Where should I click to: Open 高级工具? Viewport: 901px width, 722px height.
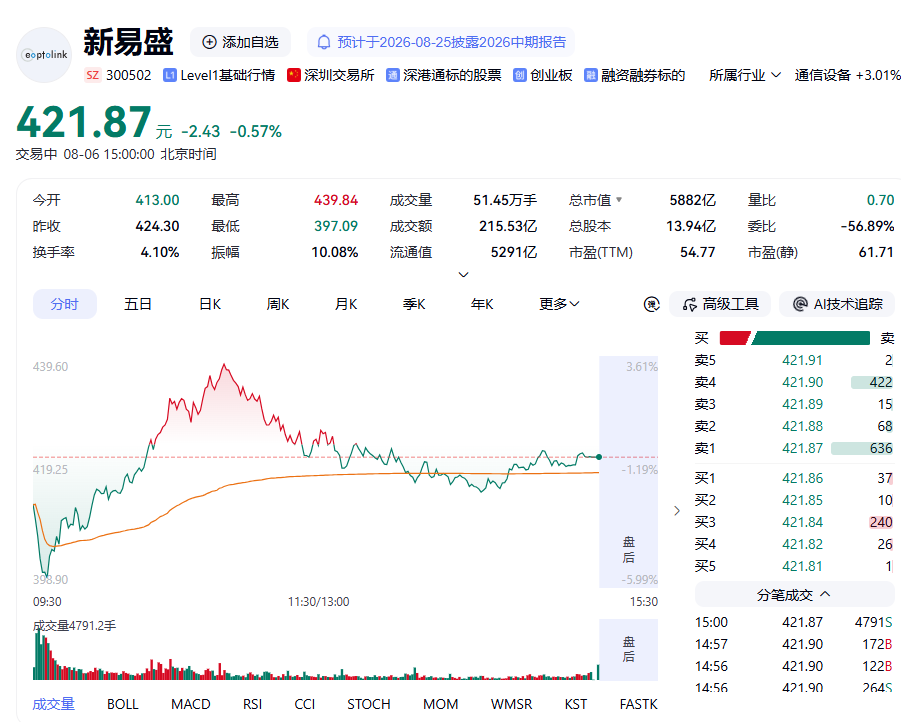(x=720, y=304)
